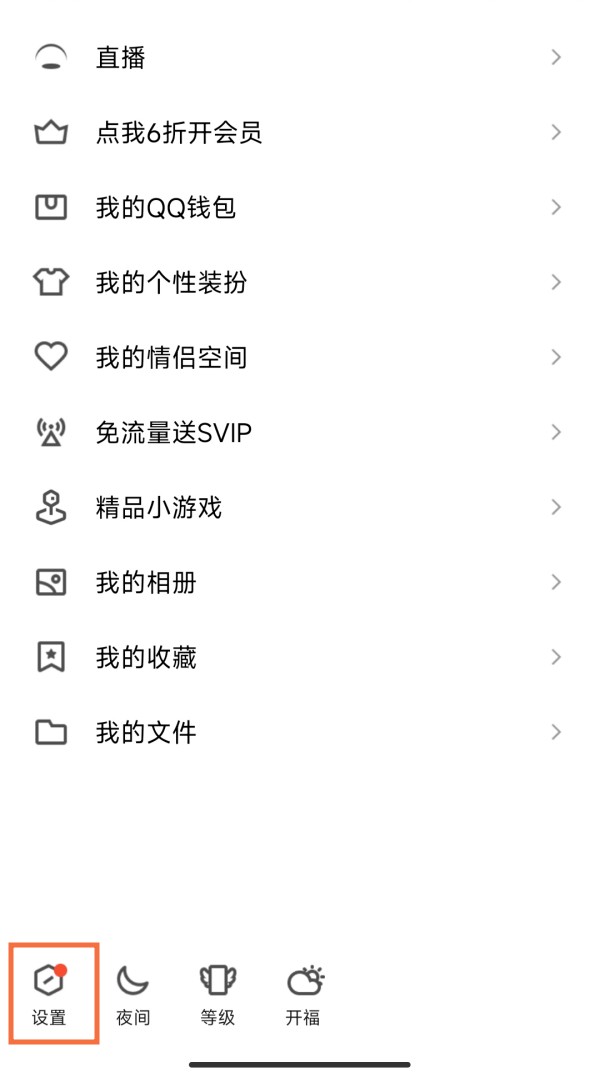The width and height of the screenshot is (600, 1077).
Task: Open 开福 weather info
Action: pos(303,994)
